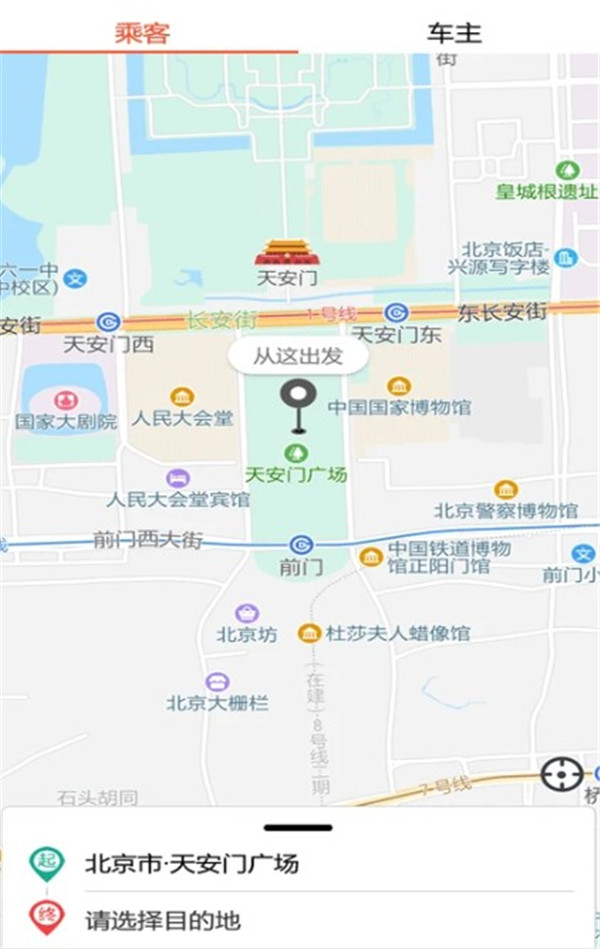Tap the 从这出发 bubble on map

tap(296, 355)
